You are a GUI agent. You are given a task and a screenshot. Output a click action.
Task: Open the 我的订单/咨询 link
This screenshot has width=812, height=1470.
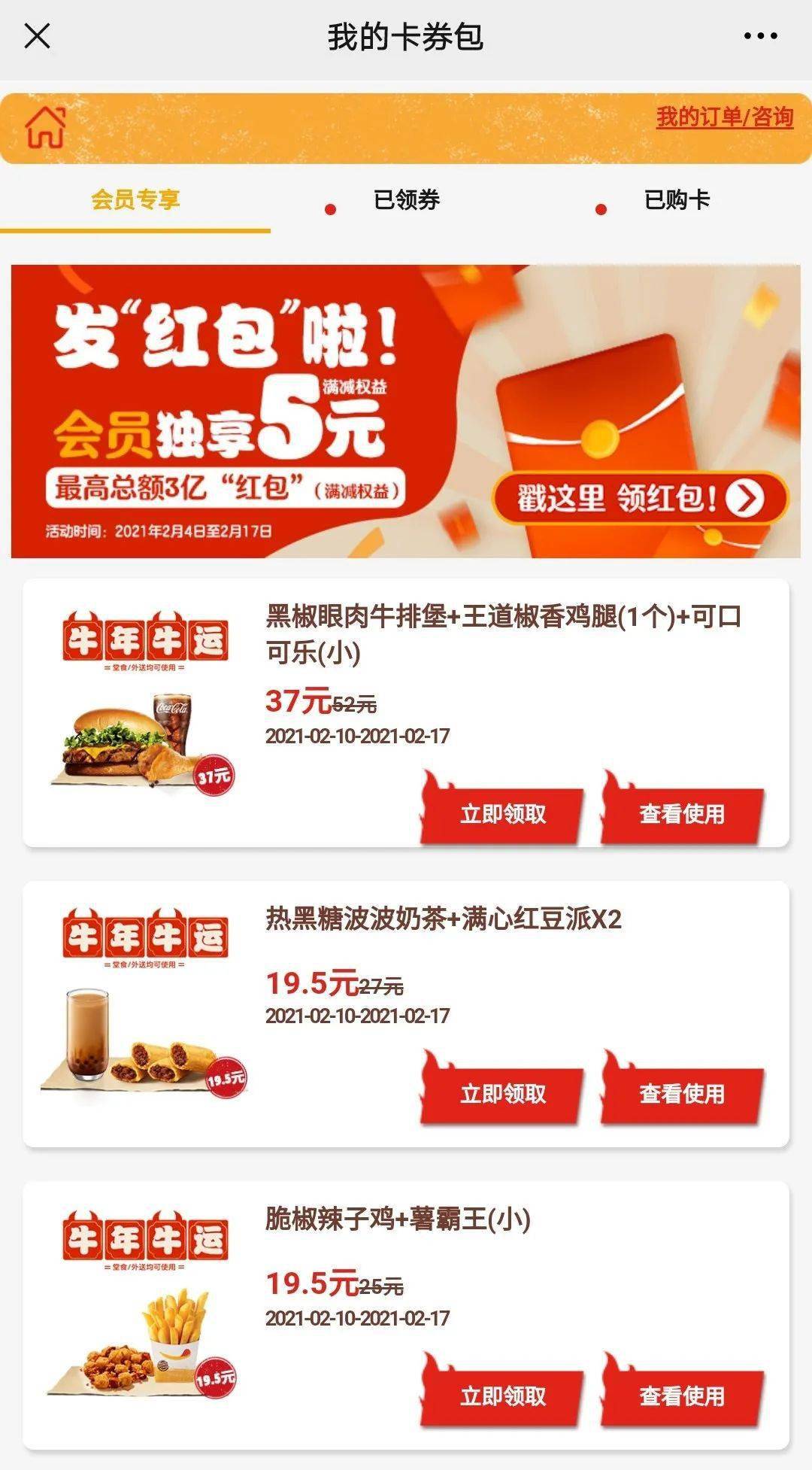pyautogui.click(x=724, y=117)
